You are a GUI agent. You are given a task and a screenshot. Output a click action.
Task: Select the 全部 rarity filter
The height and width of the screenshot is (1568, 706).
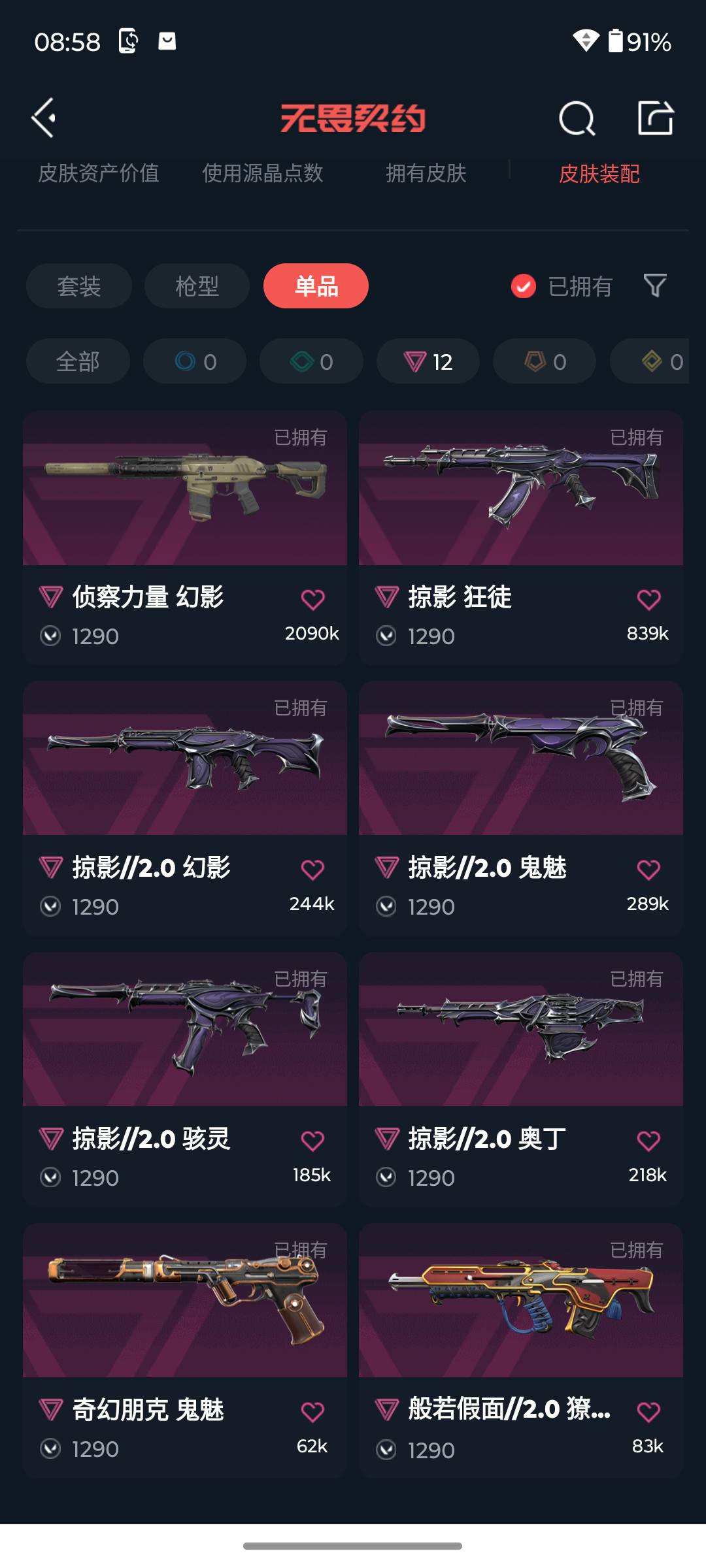pyautogui.click(x=77, y=361)
